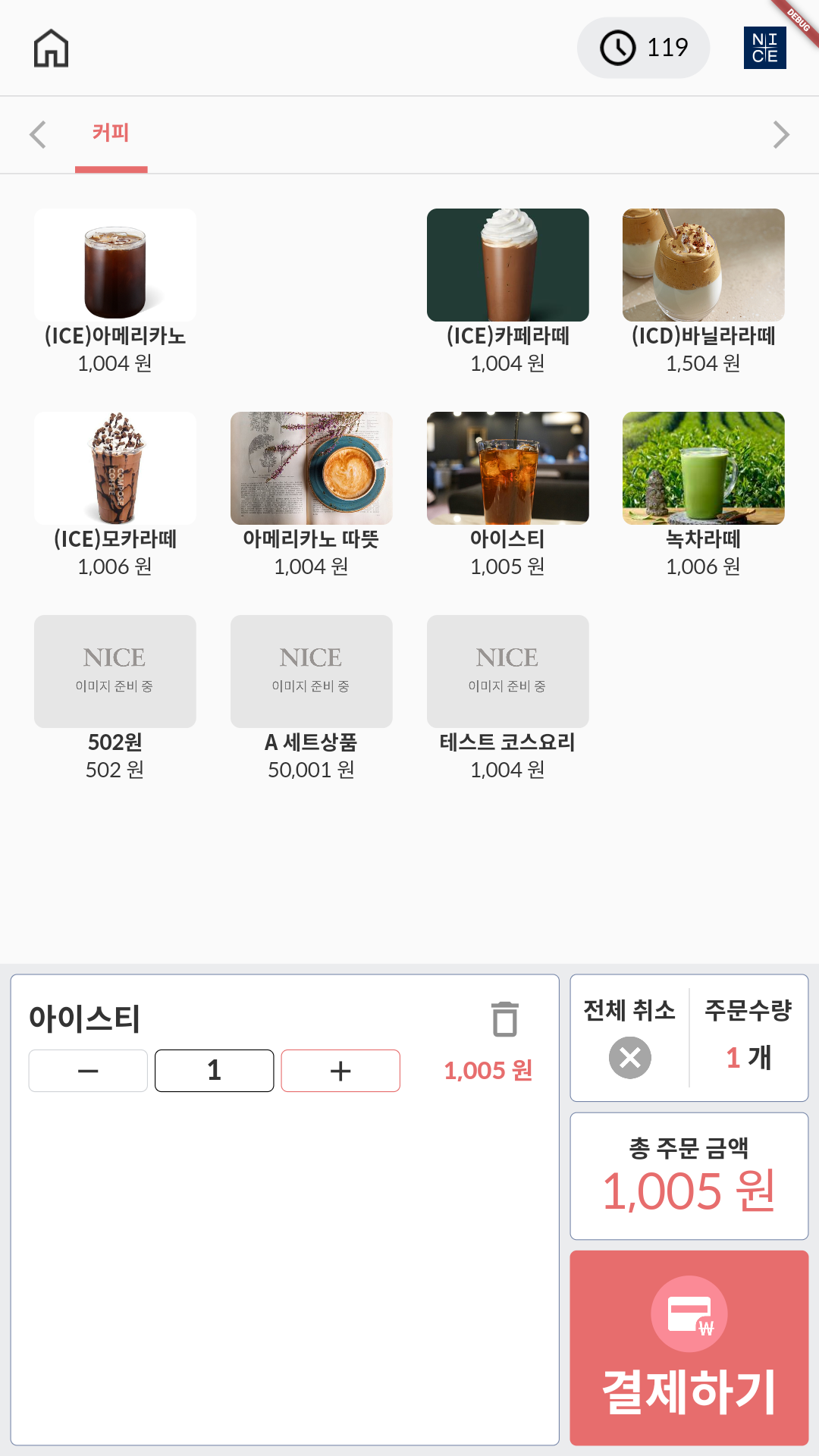This screenshot has height=1456, width=819.
Task: Show next category with right arrow
Action: click(780, 135)
